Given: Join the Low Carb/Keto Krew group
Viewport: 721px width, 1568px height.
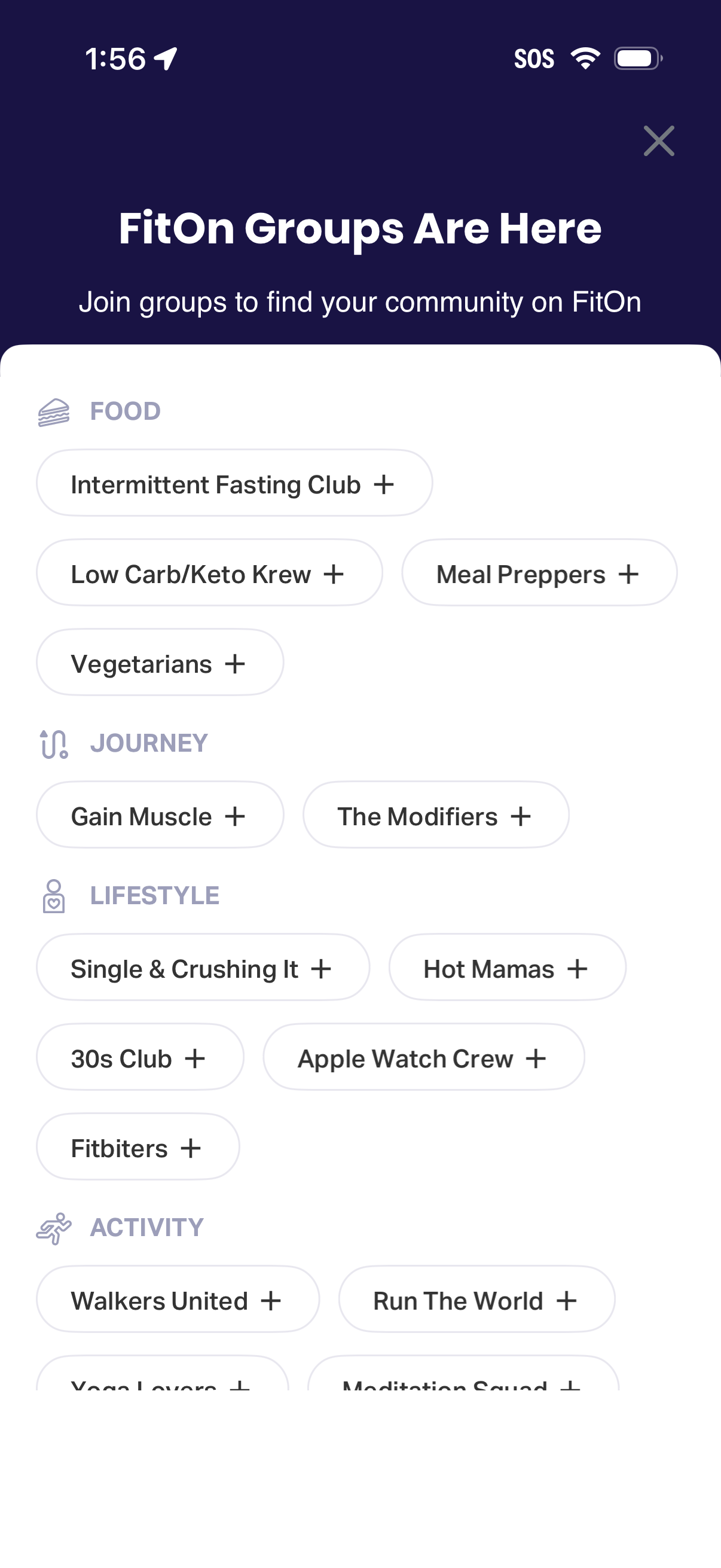Looking at the screenshot, I should tap(209, 573).
